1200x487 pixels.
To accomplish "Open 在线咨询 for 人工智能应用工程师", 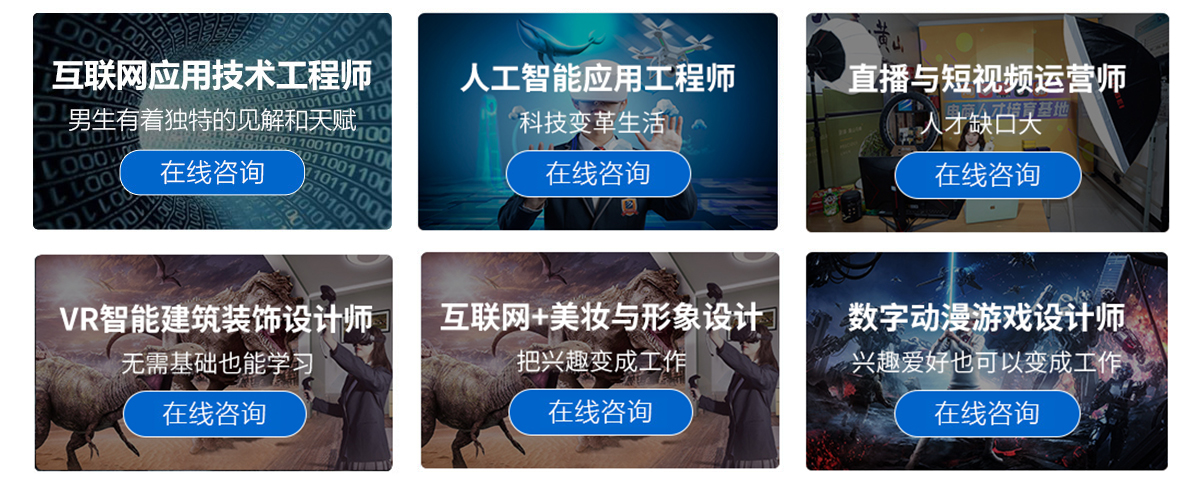I will 598,174.
